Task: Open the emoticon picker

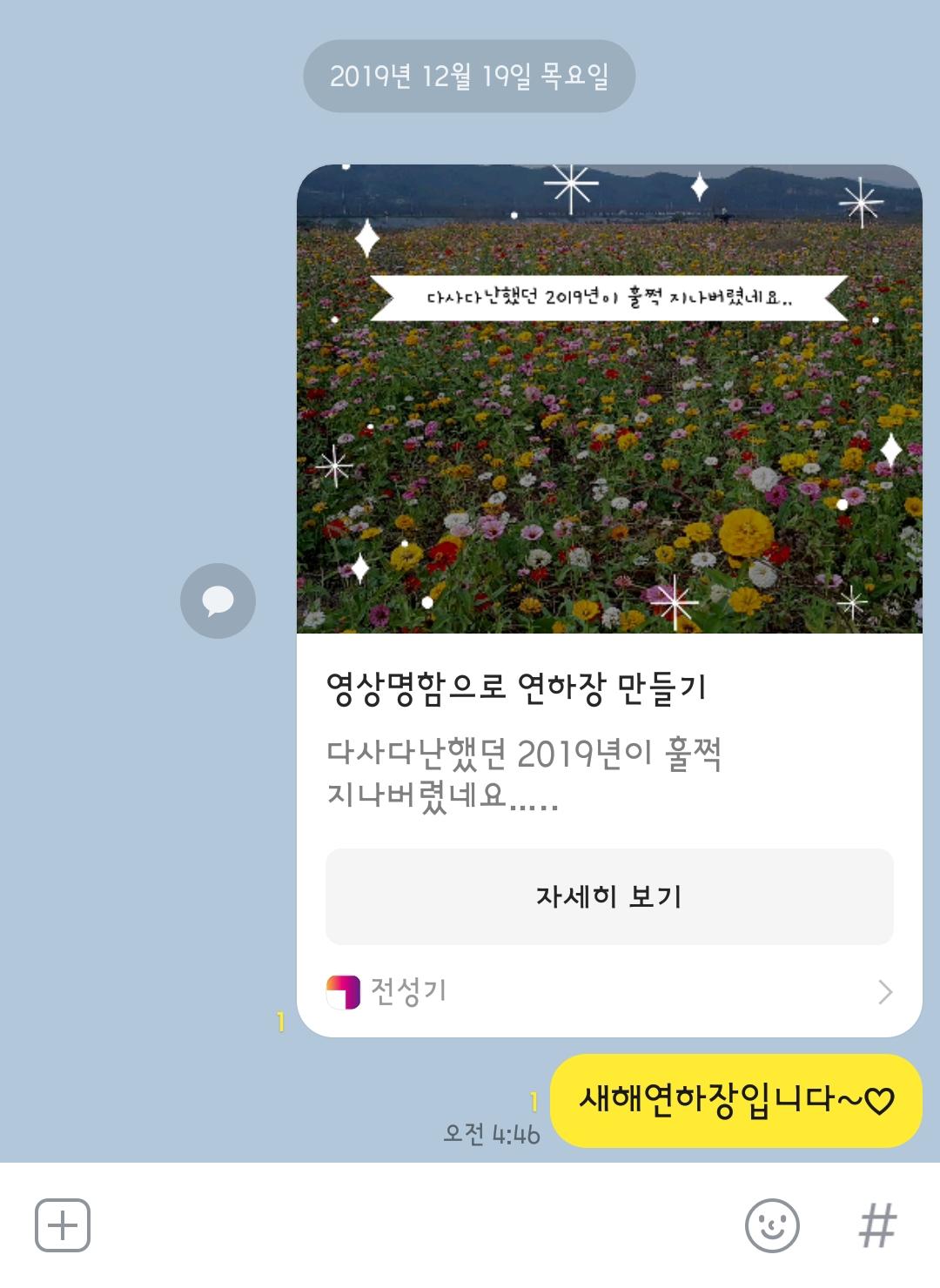Action: click(x=772, y=1225)
